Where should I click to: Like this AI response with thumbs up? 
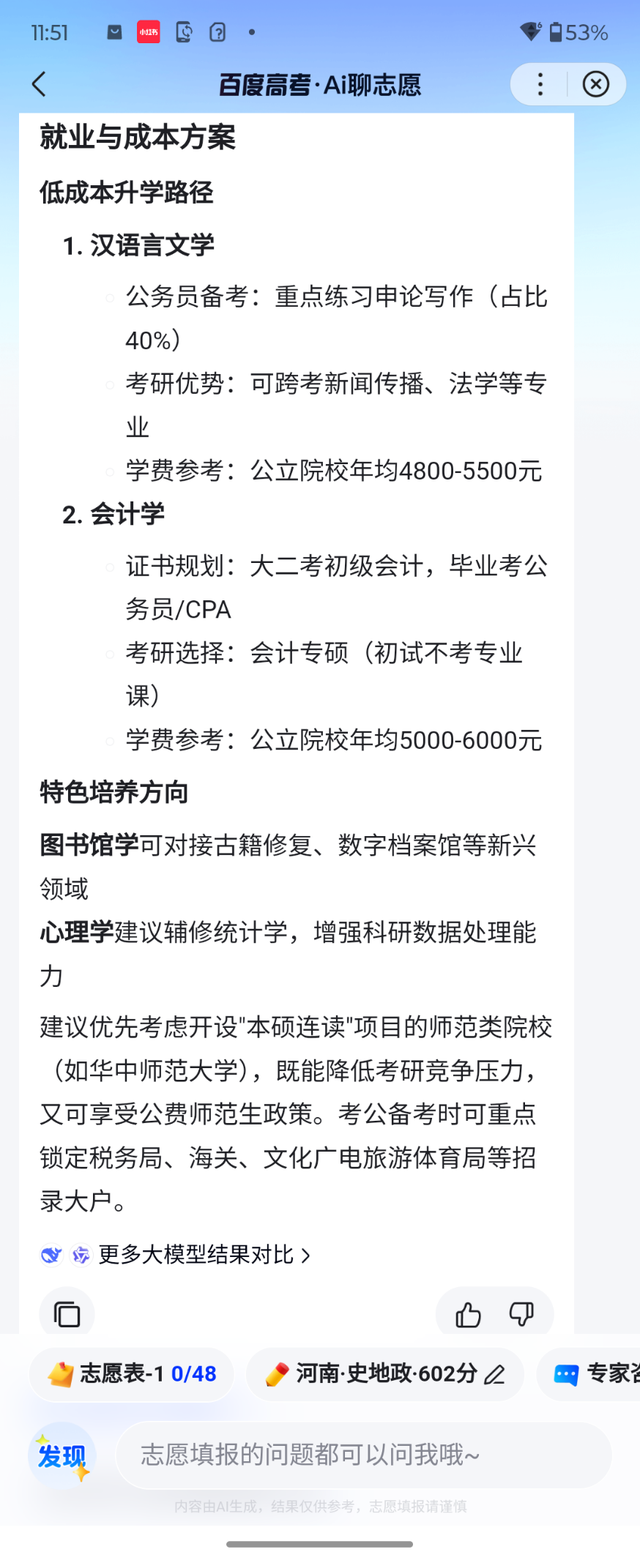coord(468,1314)
